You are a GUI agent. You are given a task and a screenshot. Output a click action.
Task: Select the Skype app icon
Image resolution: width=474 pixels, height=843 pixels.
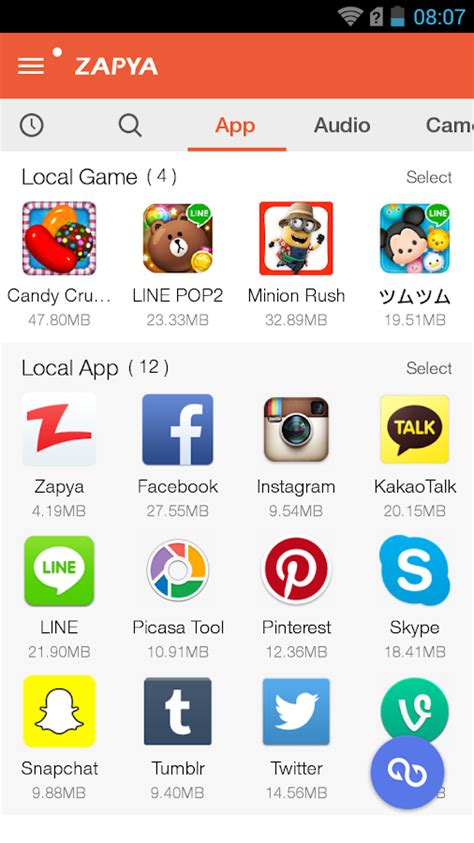coord(414,570)
